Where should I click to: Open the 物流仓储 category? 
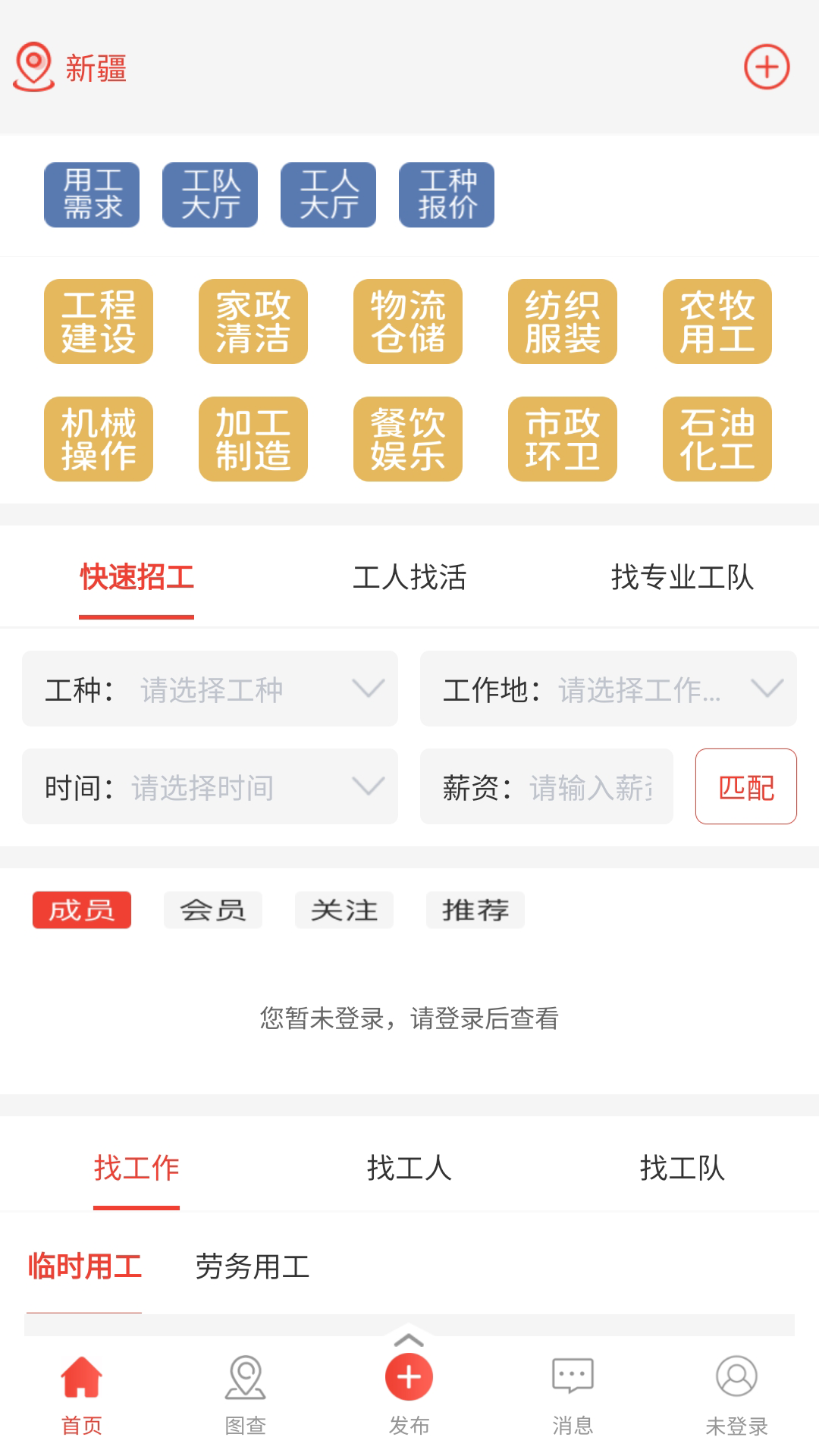tap(408, 322)
